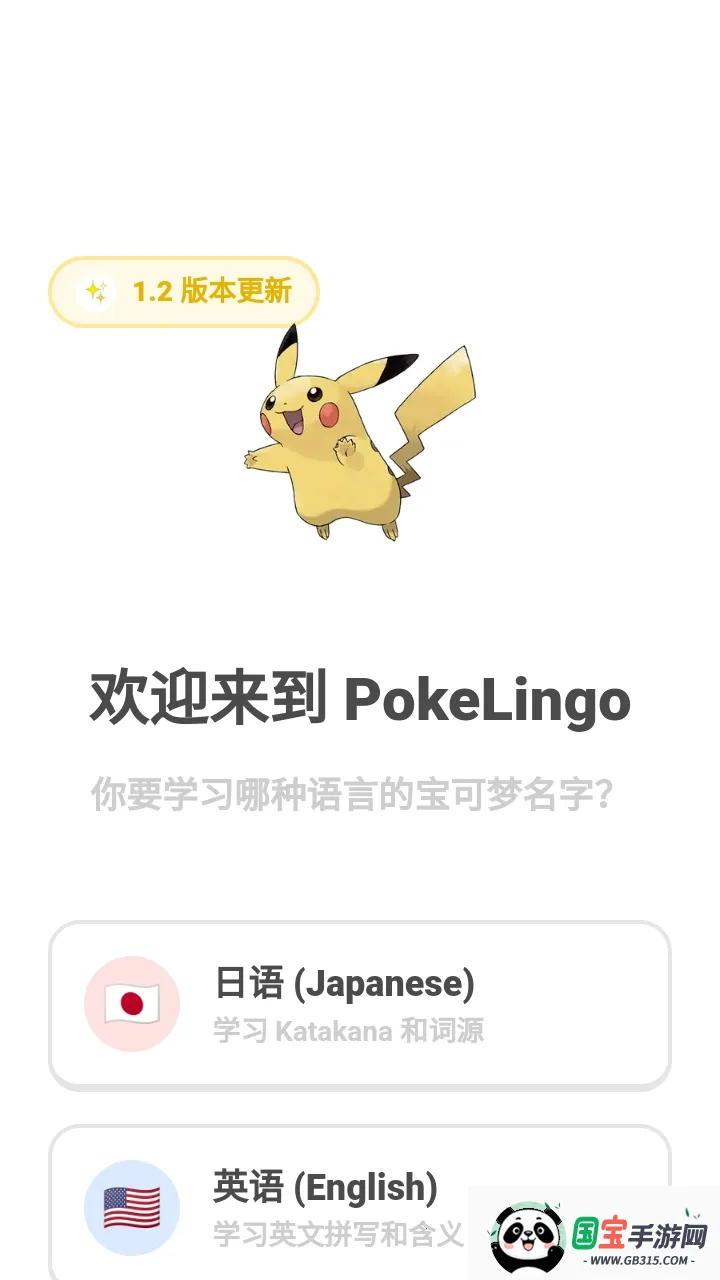Click the 欢迎来到 PokeLingo welcome title
The image size is (720, 1280).
[x=360, y=700]
